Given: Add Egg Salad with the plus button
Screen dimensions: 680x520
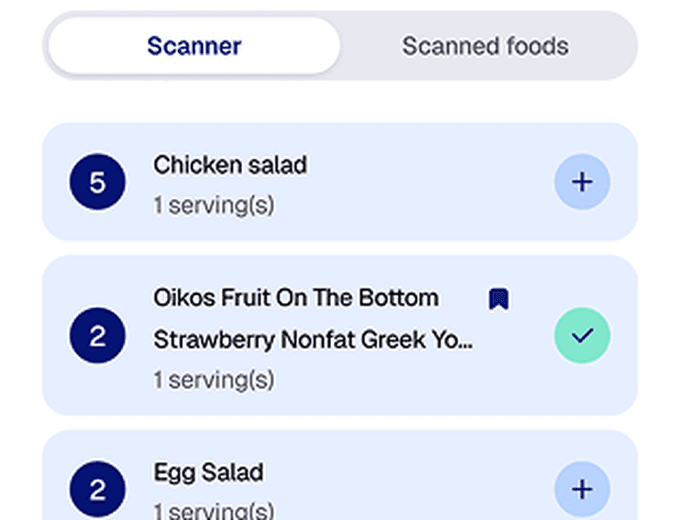Looking at the screenshot, I should [582, 489].
